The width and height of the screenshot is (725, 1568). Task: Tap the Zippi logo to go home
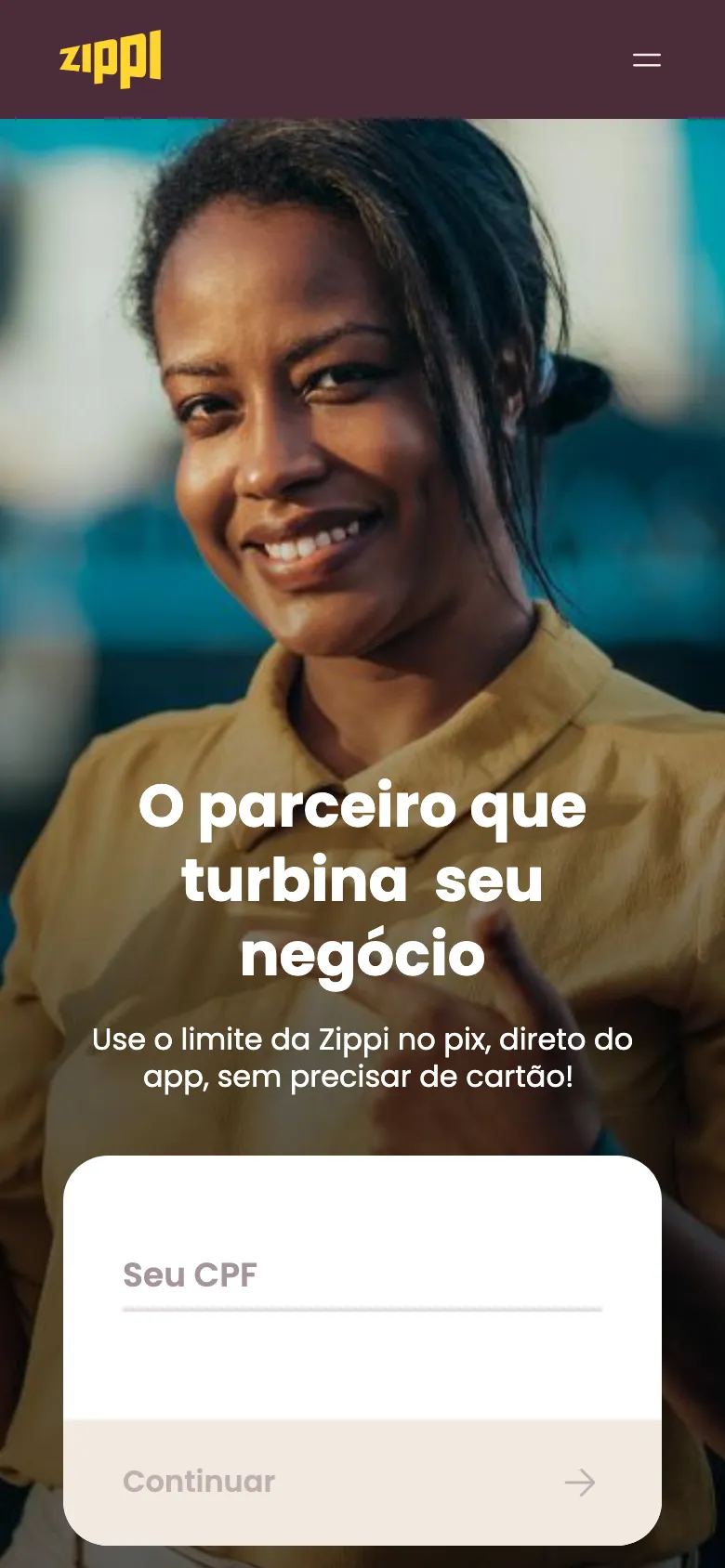pos(111,59)
